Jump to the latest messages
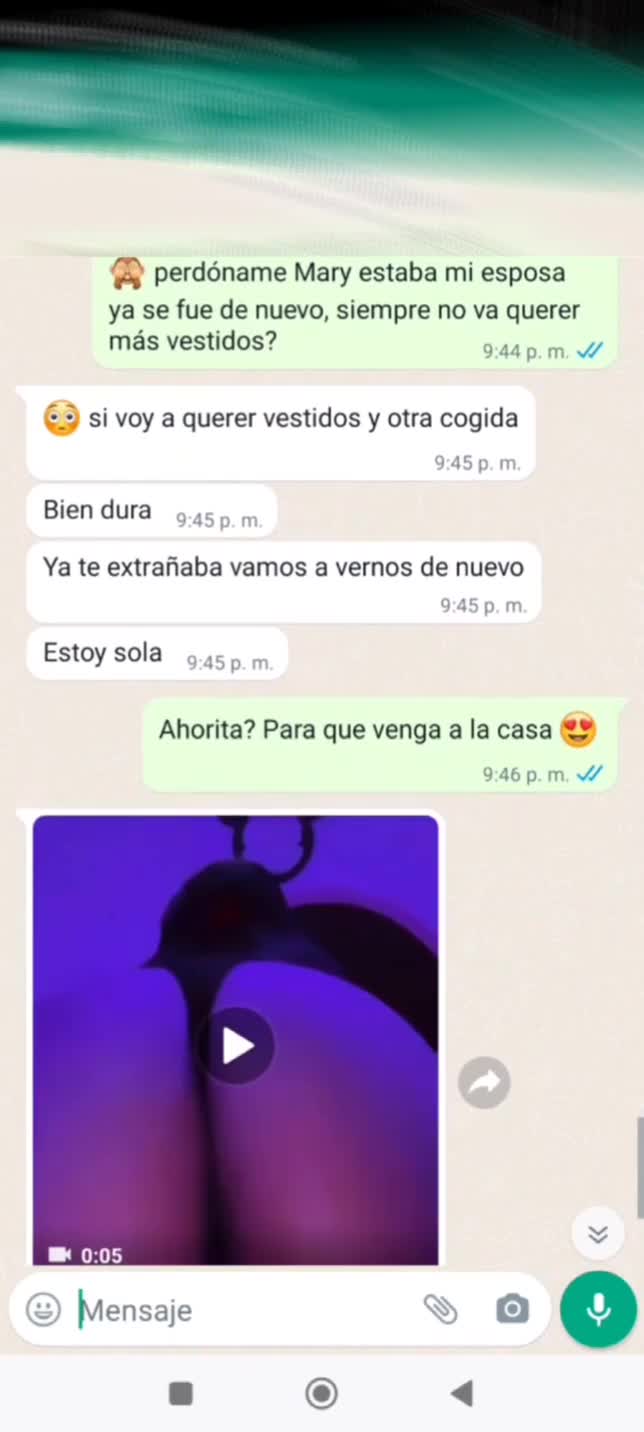Image resolution: width=644 pixels, height=1432 pixels. tap(598, 1234)
